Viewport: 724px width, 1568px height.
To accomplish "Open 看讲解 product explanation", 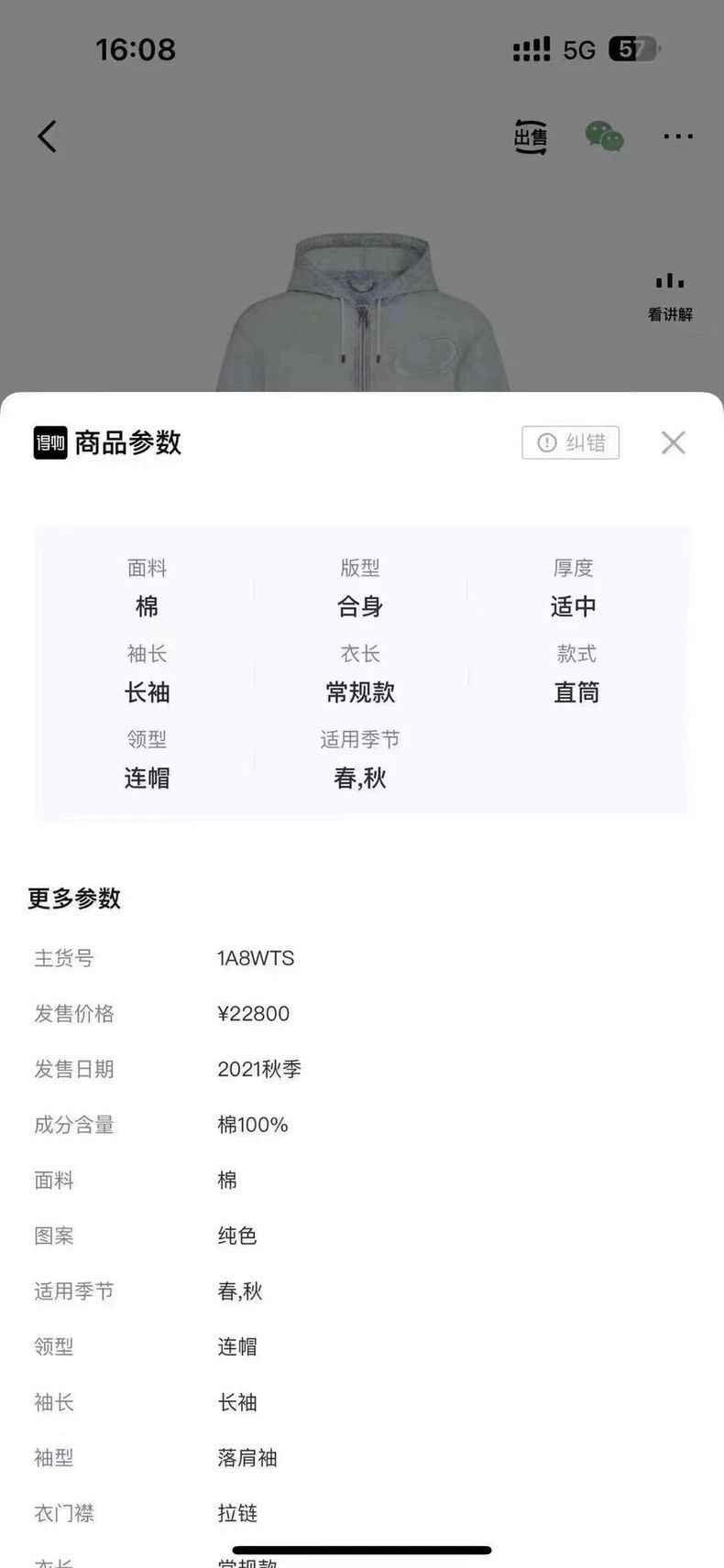I will [670, 298].
